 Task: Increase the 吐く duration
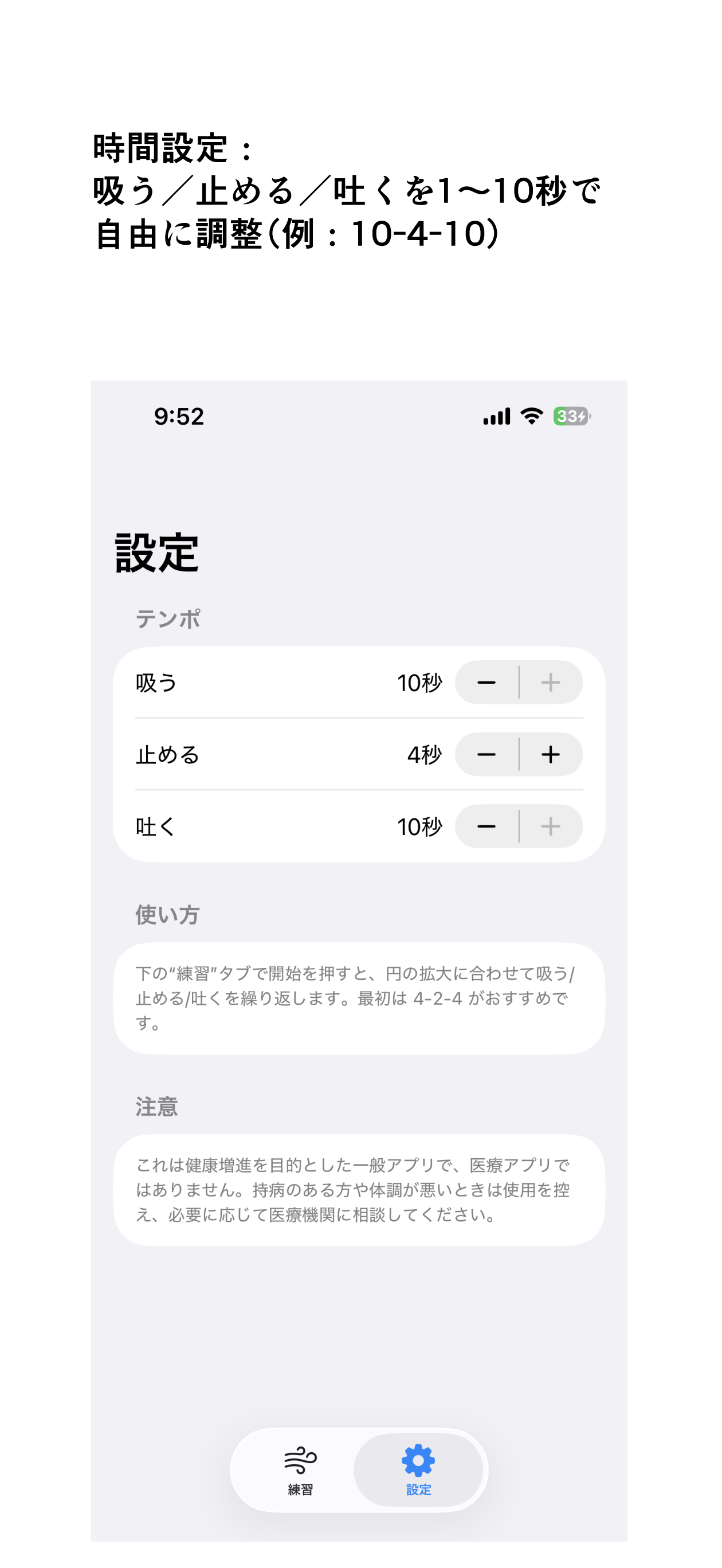pyautogui.click(x=550, y=826)
